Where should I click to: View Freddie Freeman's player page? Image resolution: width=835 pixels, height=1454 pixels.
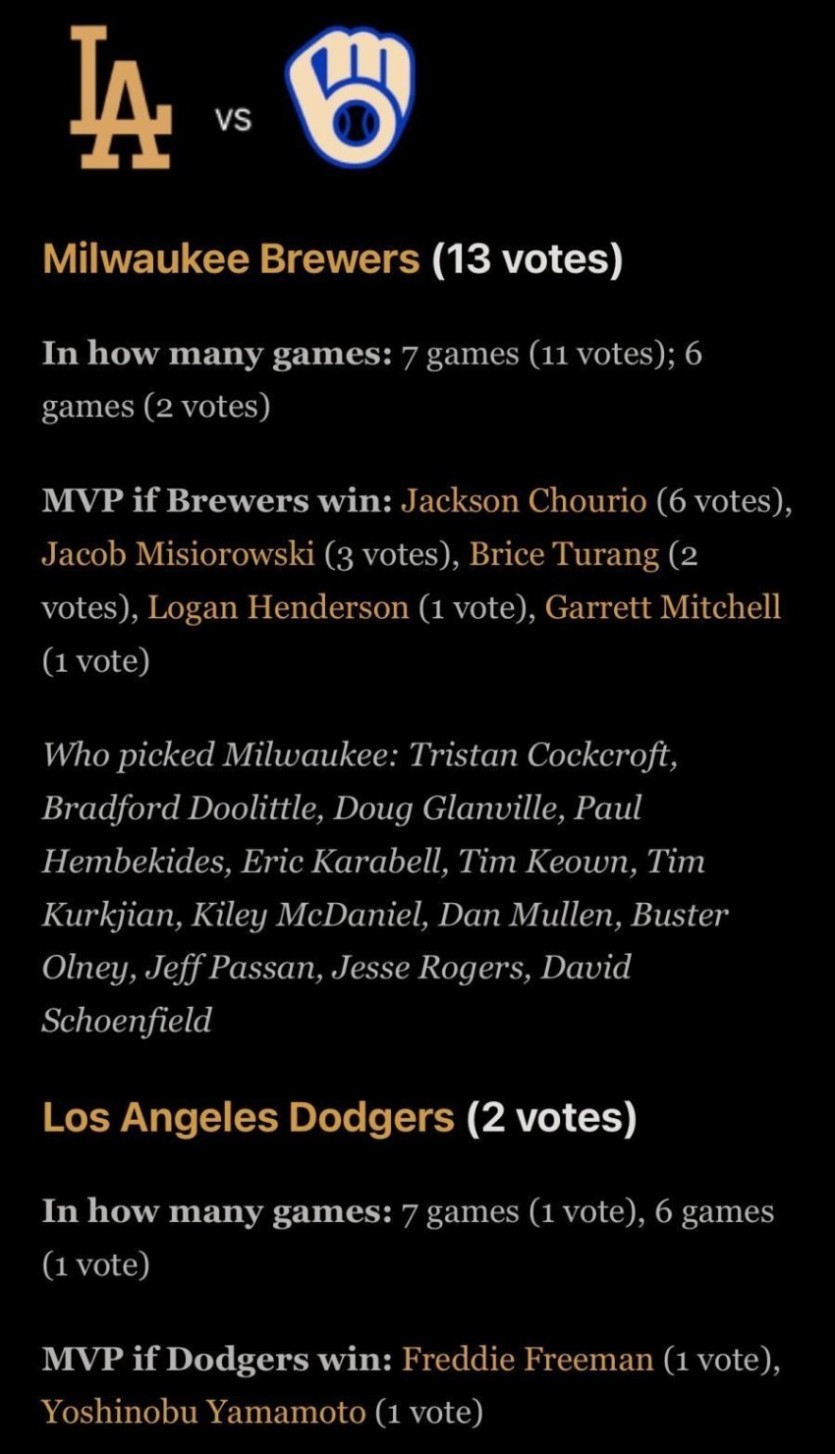click(528, 1359)
